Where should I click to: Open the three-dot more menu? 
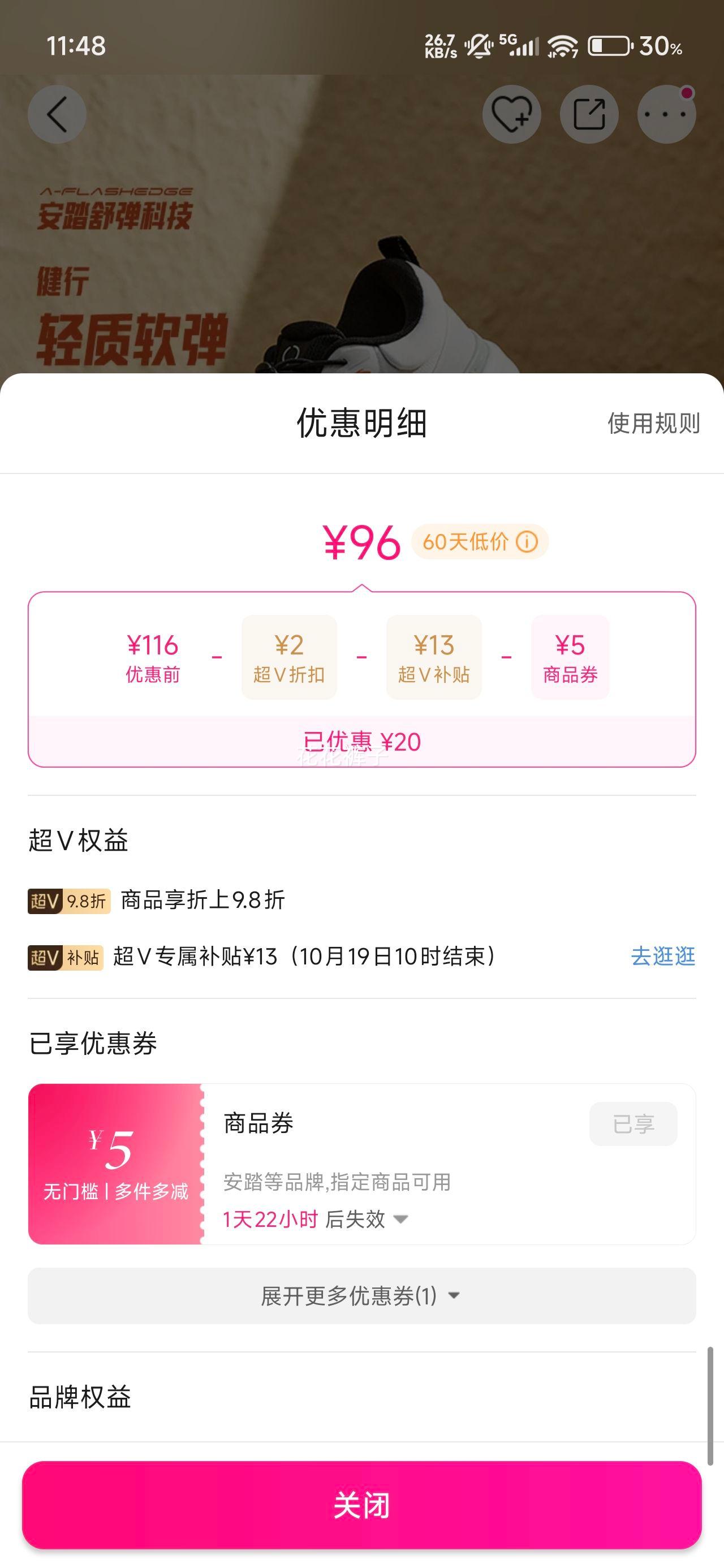(666, 114)
